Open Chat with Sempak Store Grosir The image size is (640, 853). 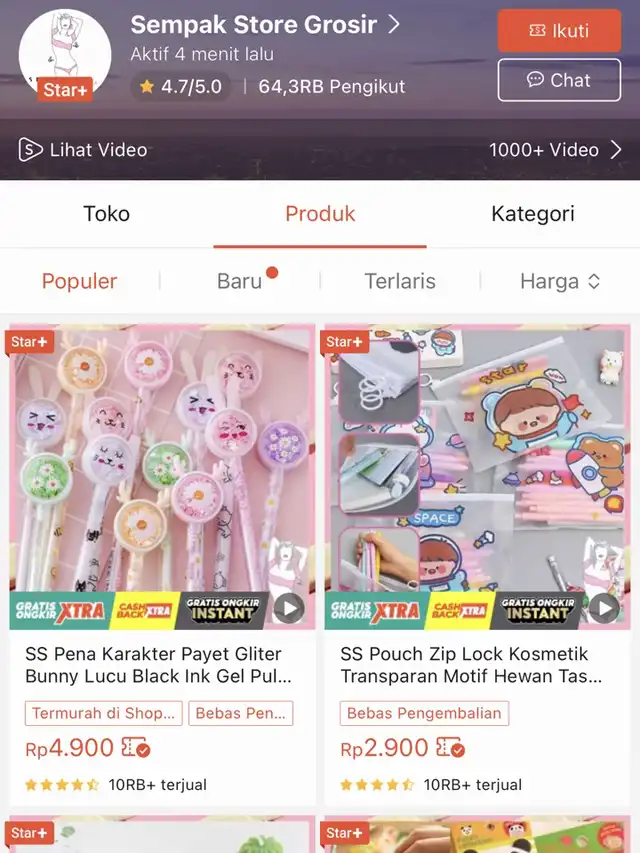(559, 80)
